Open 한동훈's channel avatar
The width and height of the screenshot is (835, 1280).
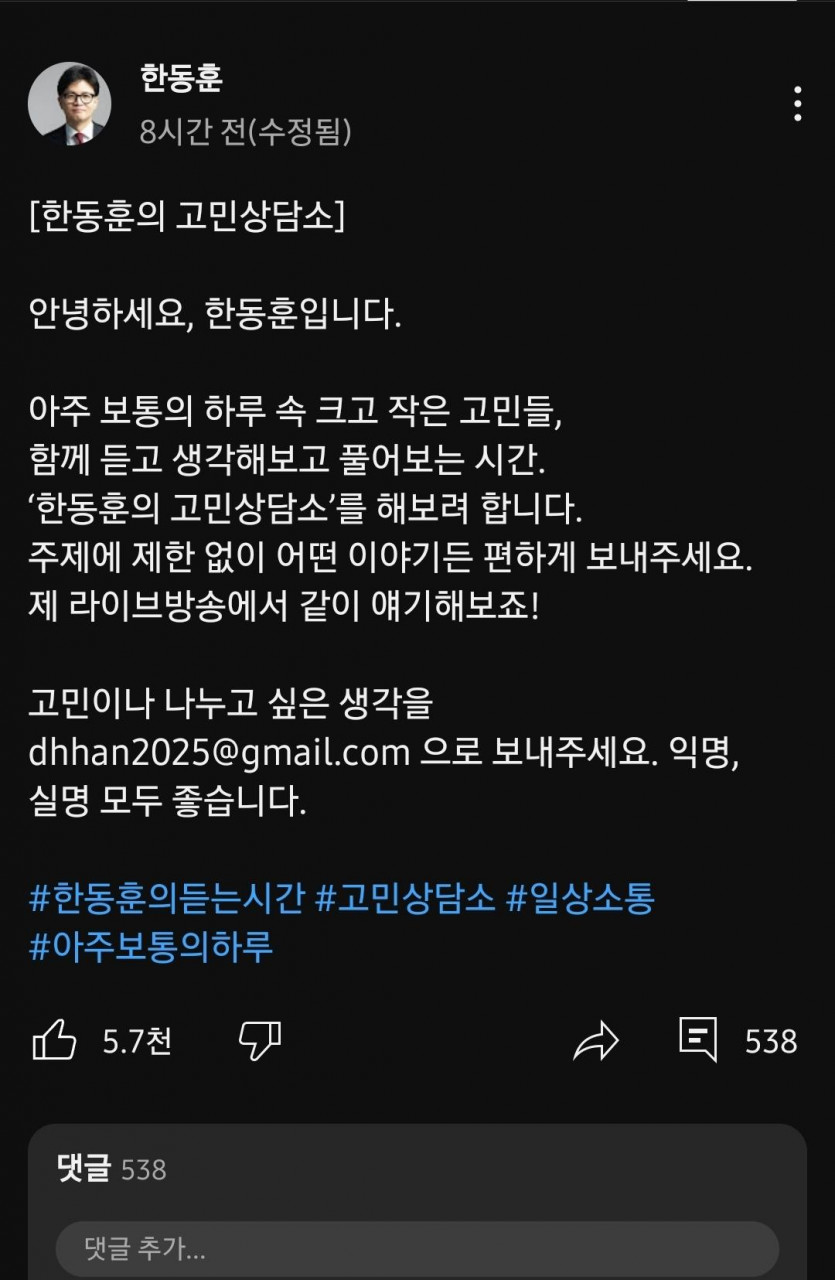tap(69, 104)
